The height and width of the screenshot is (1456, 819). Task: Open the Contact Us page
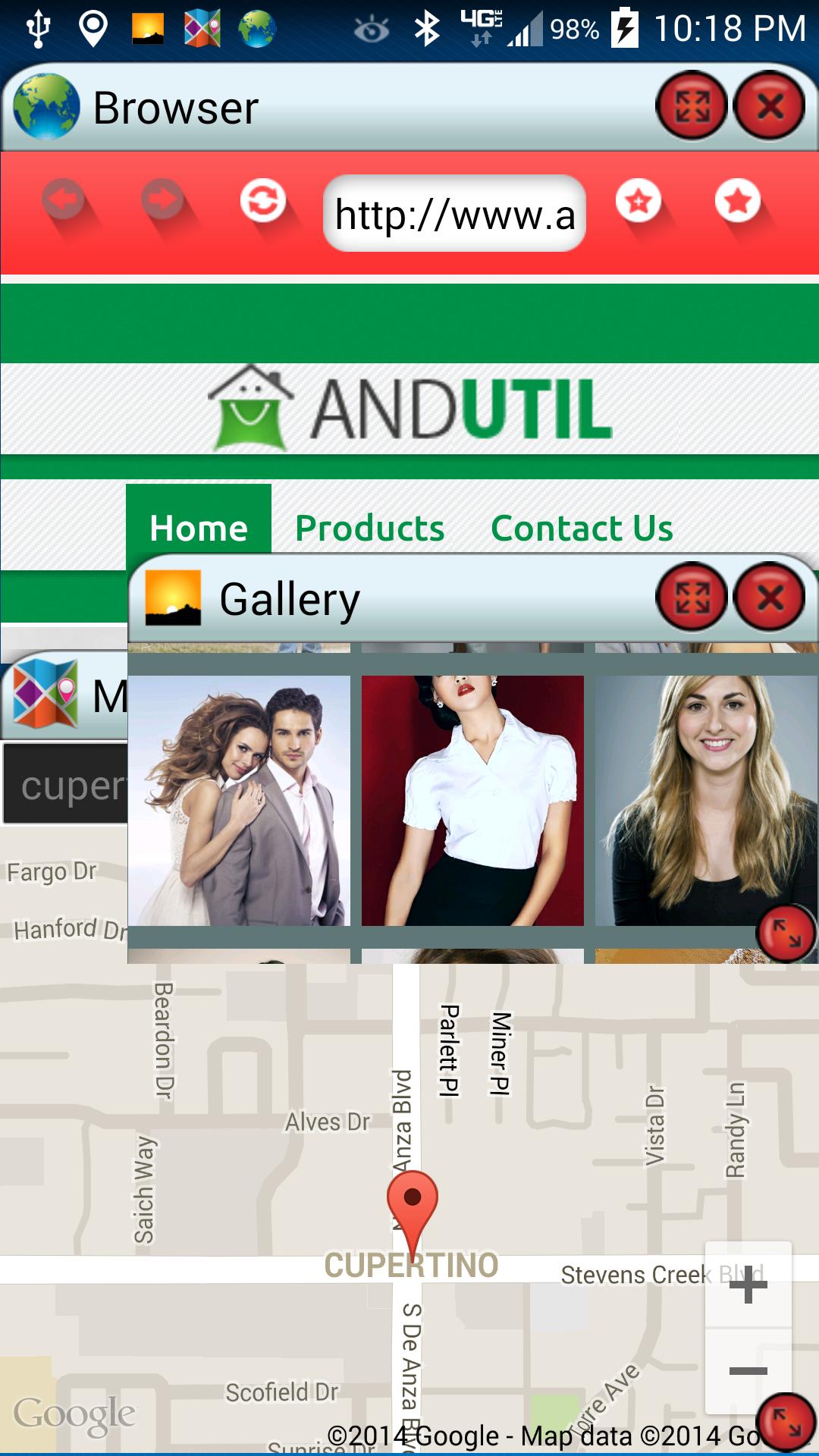click(582, 527)
